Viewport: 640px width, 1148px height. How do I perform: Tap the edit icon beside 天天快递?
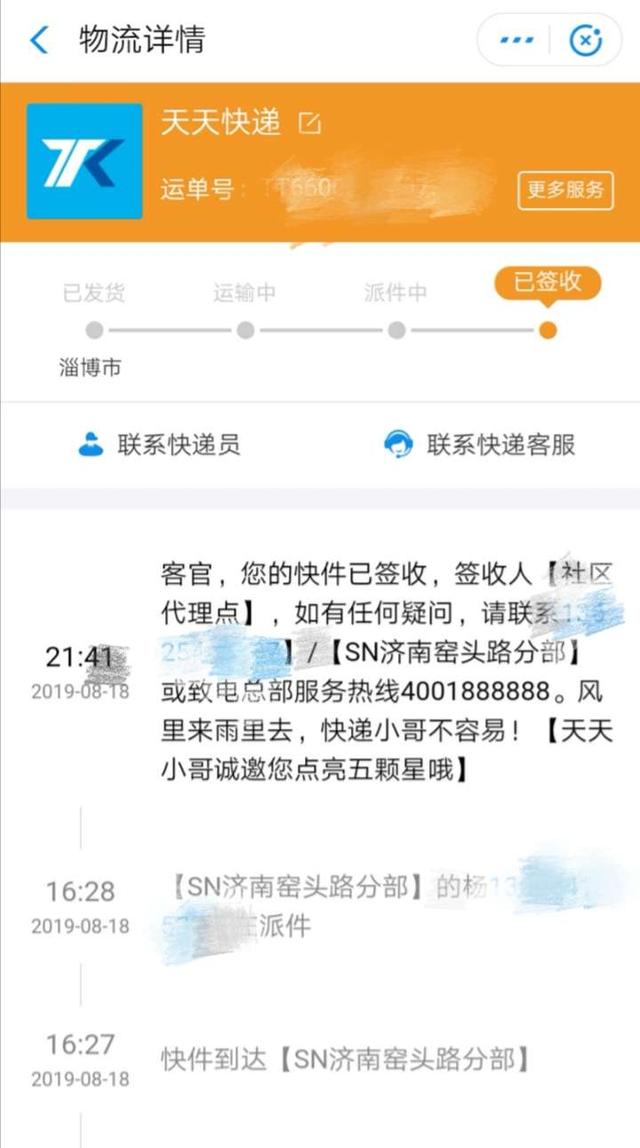point(310,124)
